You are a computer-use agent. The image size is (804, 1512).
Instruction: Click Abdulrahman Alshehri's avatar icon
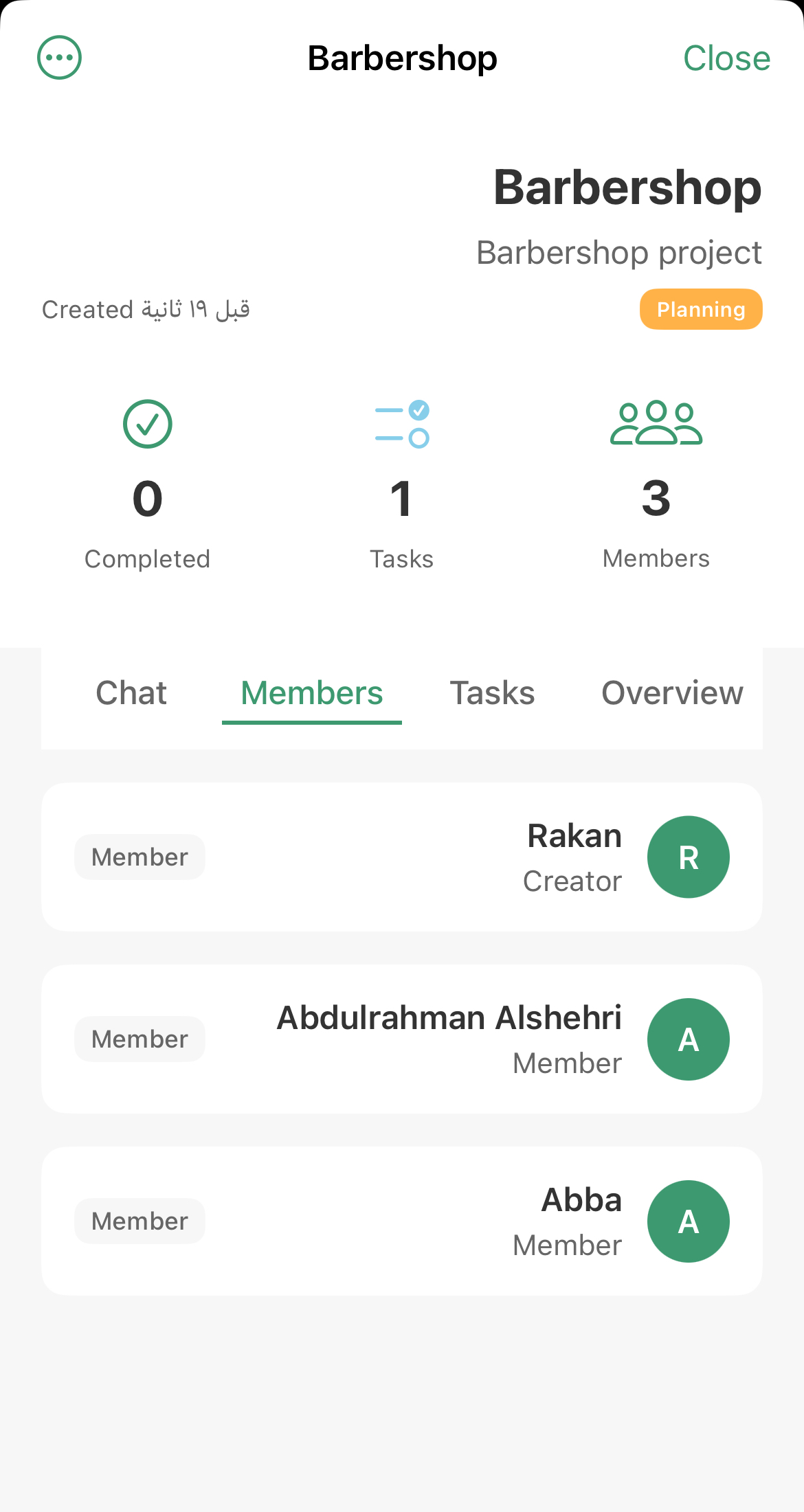(688, 1039)
